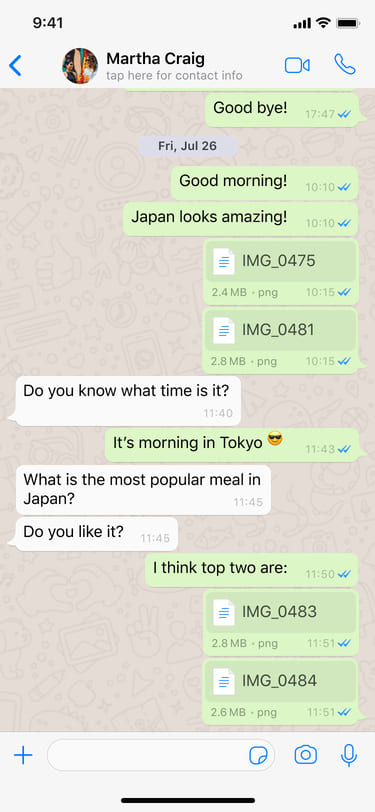Open Martha Craig's contact info
The height and width of the screenshot is (812, 375).
pyautogui.click(x=174, y=66)
